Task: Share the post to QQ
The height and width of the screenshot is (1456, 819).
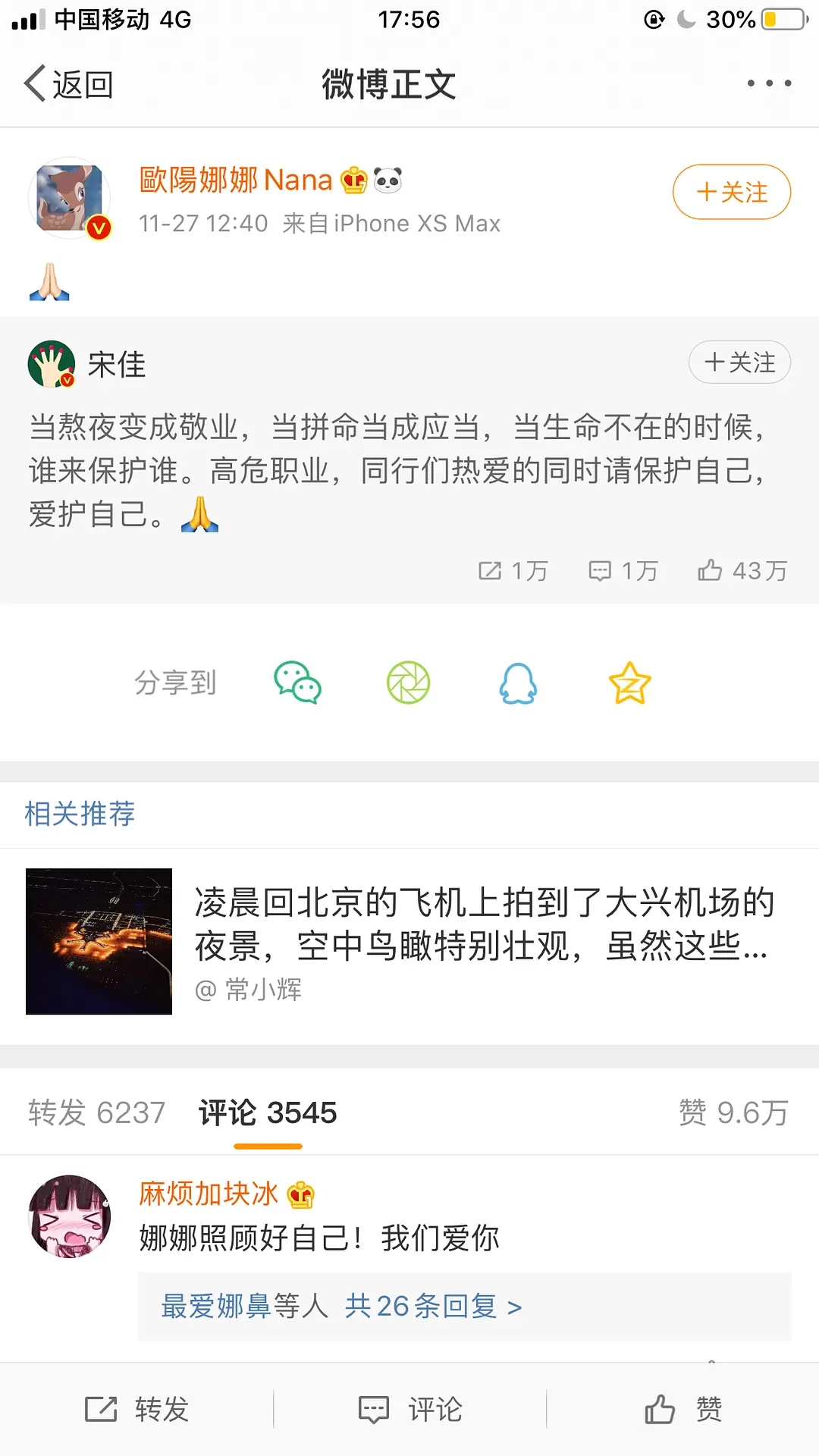Action: click(519, 682)
